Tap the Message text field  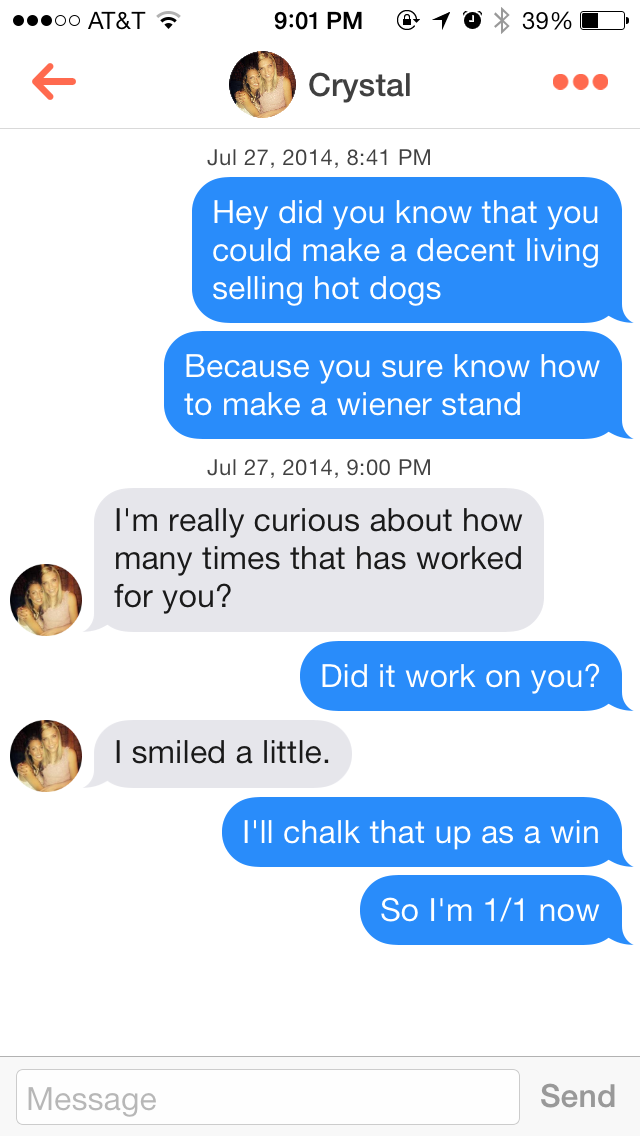click(268, 1097)
